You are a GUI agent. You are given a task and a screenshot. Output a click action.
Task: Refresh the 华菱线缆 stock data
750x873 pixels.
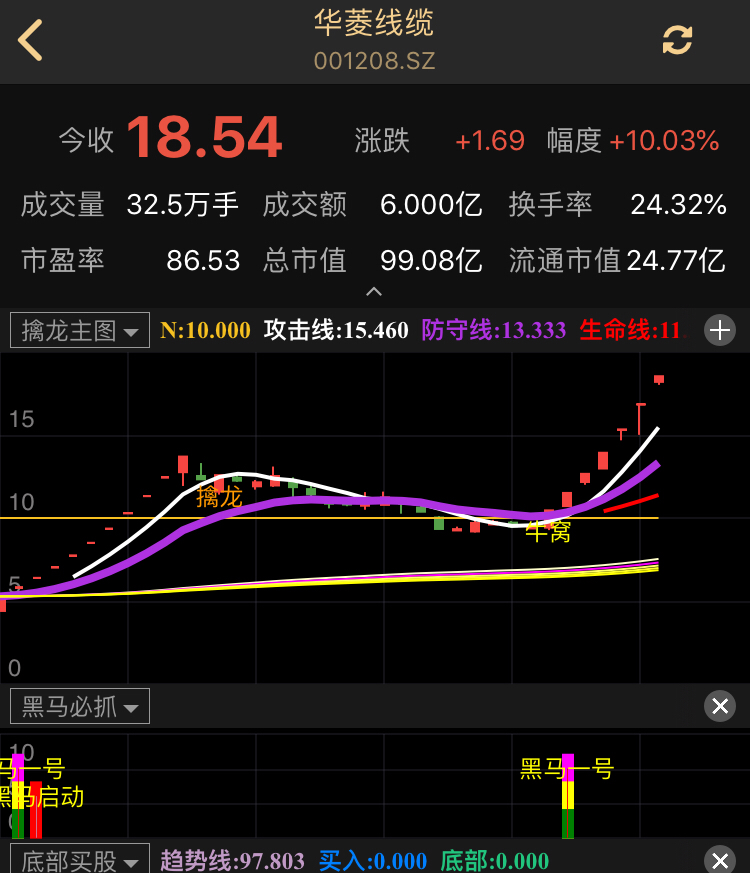click(x=677, y=41)
